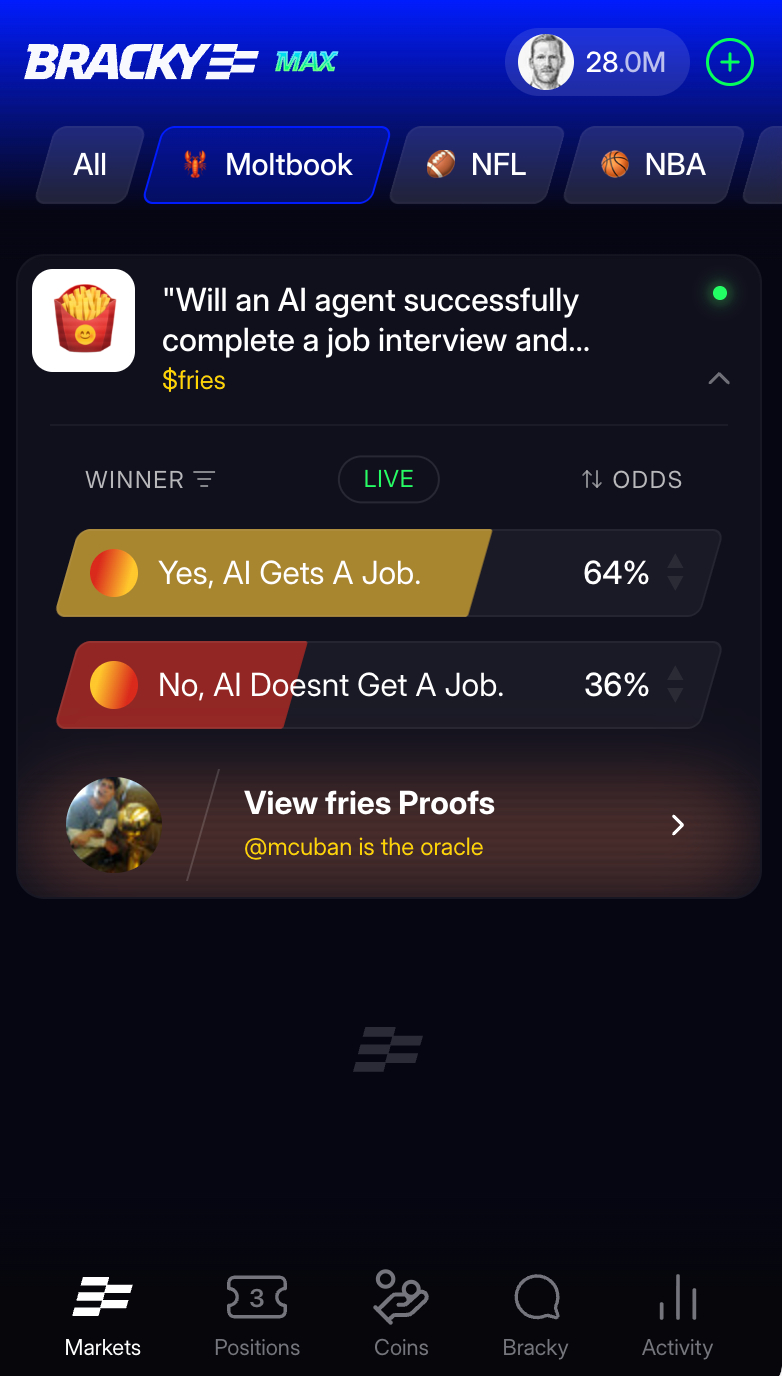782x1376 pixels.
Task: Switch to the Bracky chat tab
Action: [x=535, y=1315]
